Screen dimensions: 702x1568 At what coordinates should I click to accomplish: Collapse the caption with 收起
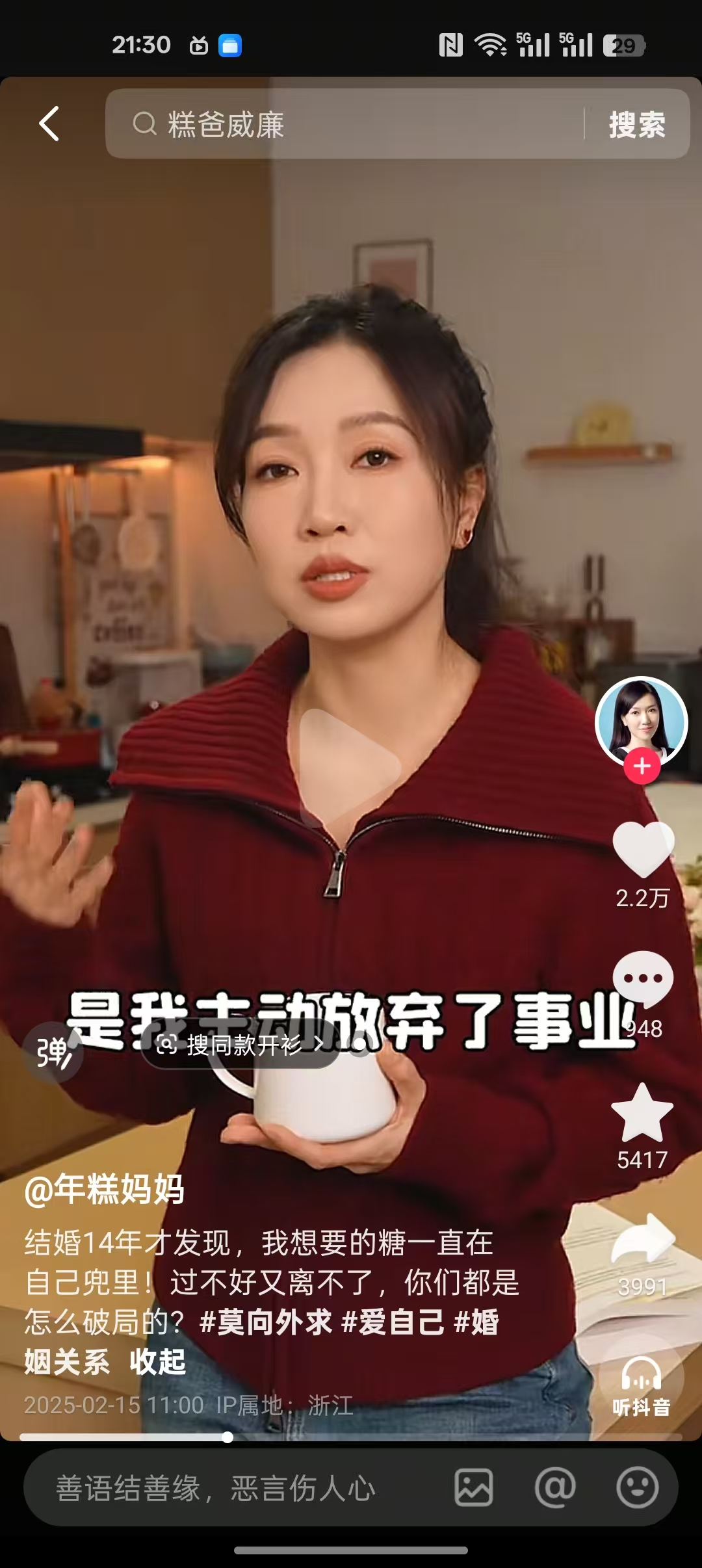point(158,1361)
